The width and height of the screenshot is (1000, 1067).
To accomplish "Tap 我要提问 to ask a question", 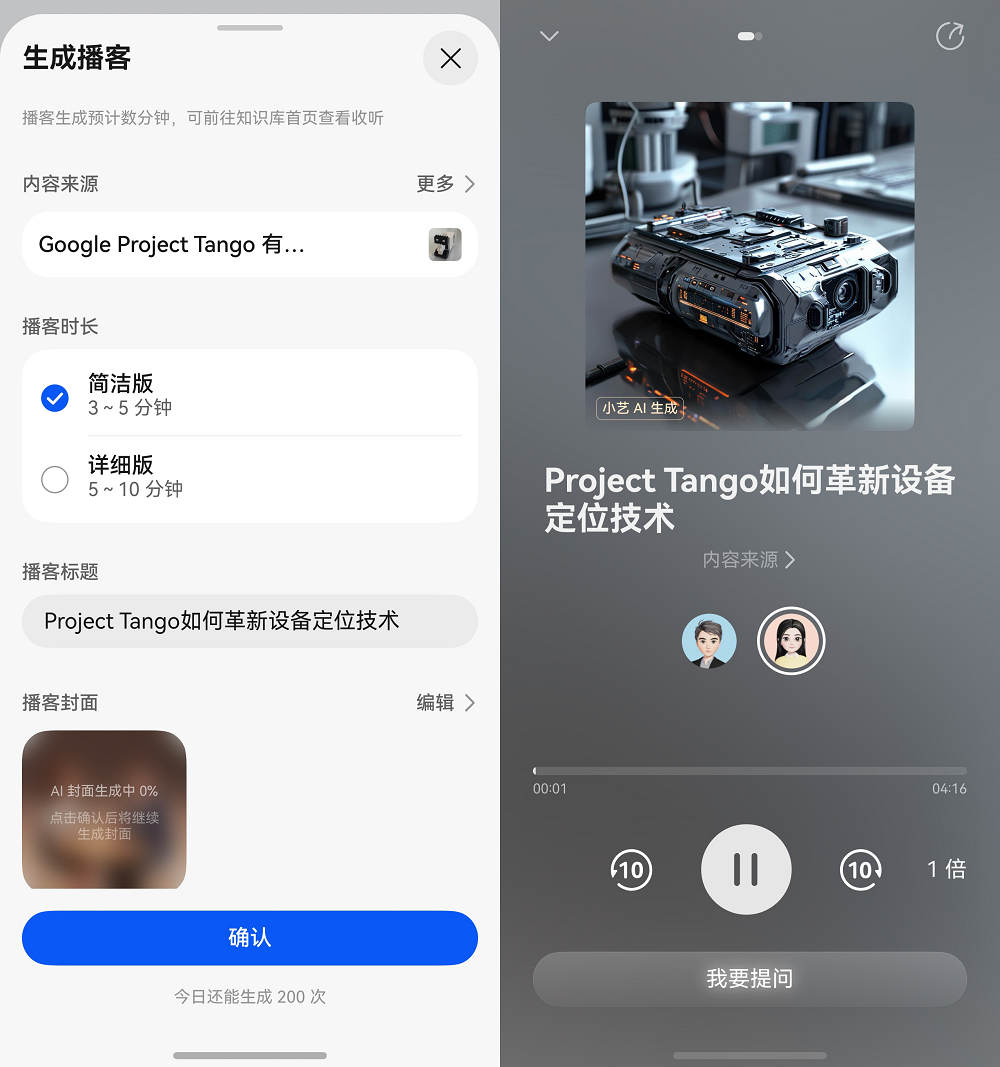I will [748, 979].
